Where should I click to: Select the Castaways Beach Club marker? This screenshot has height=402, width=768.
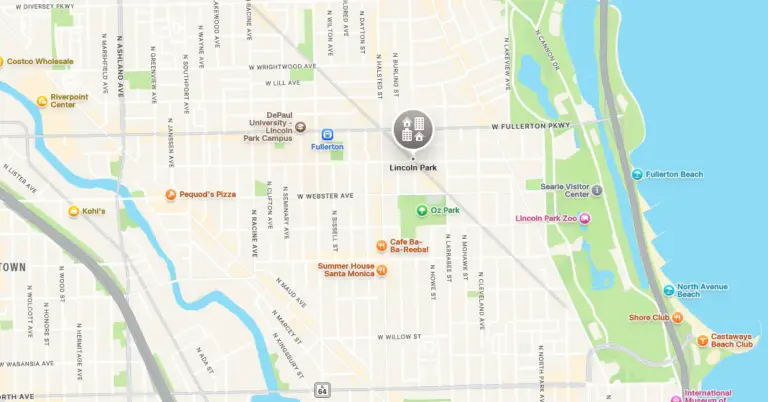(702, 341)
